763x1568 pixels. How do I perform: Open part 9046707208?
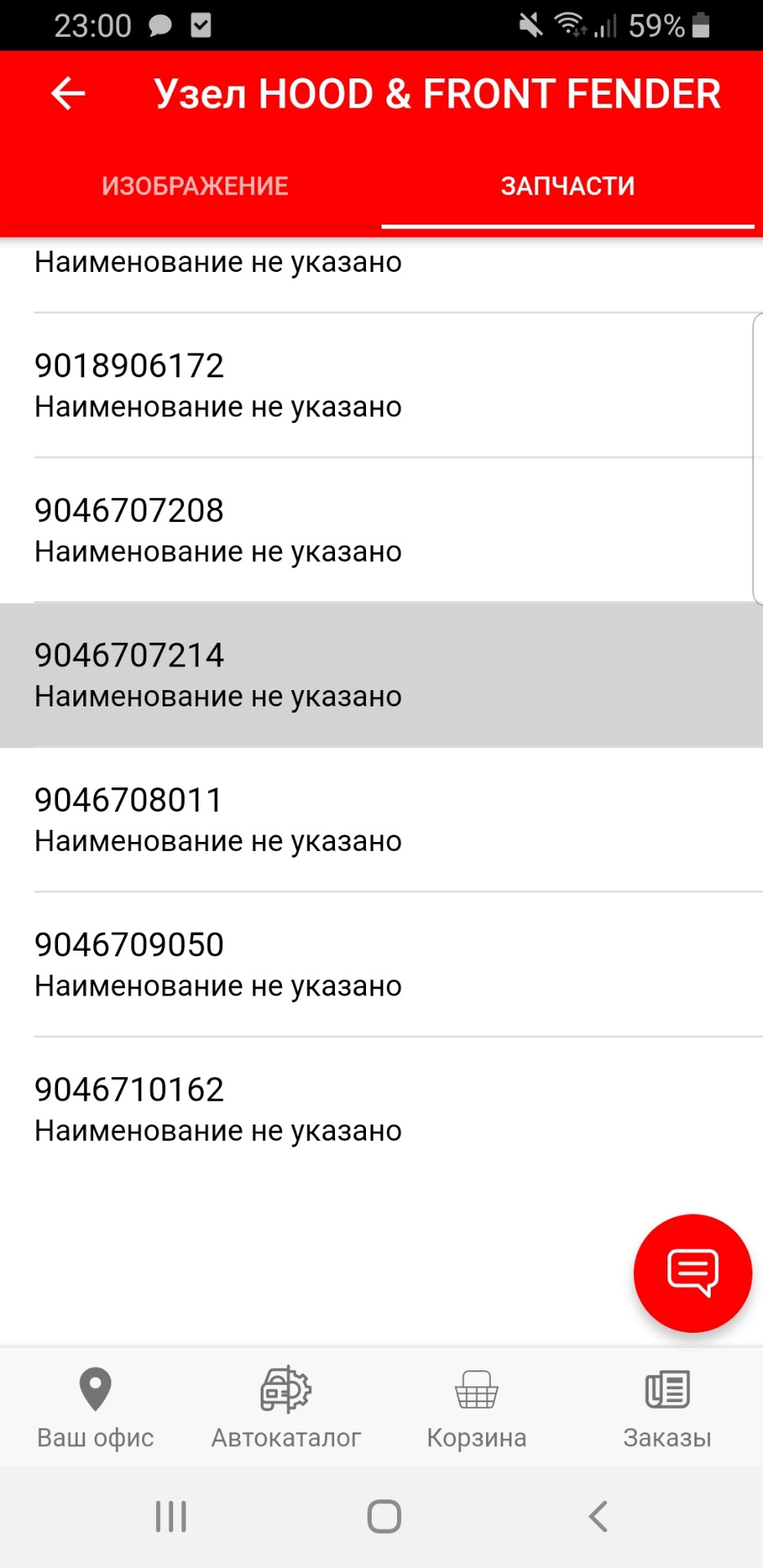click(x=381, y=530)
